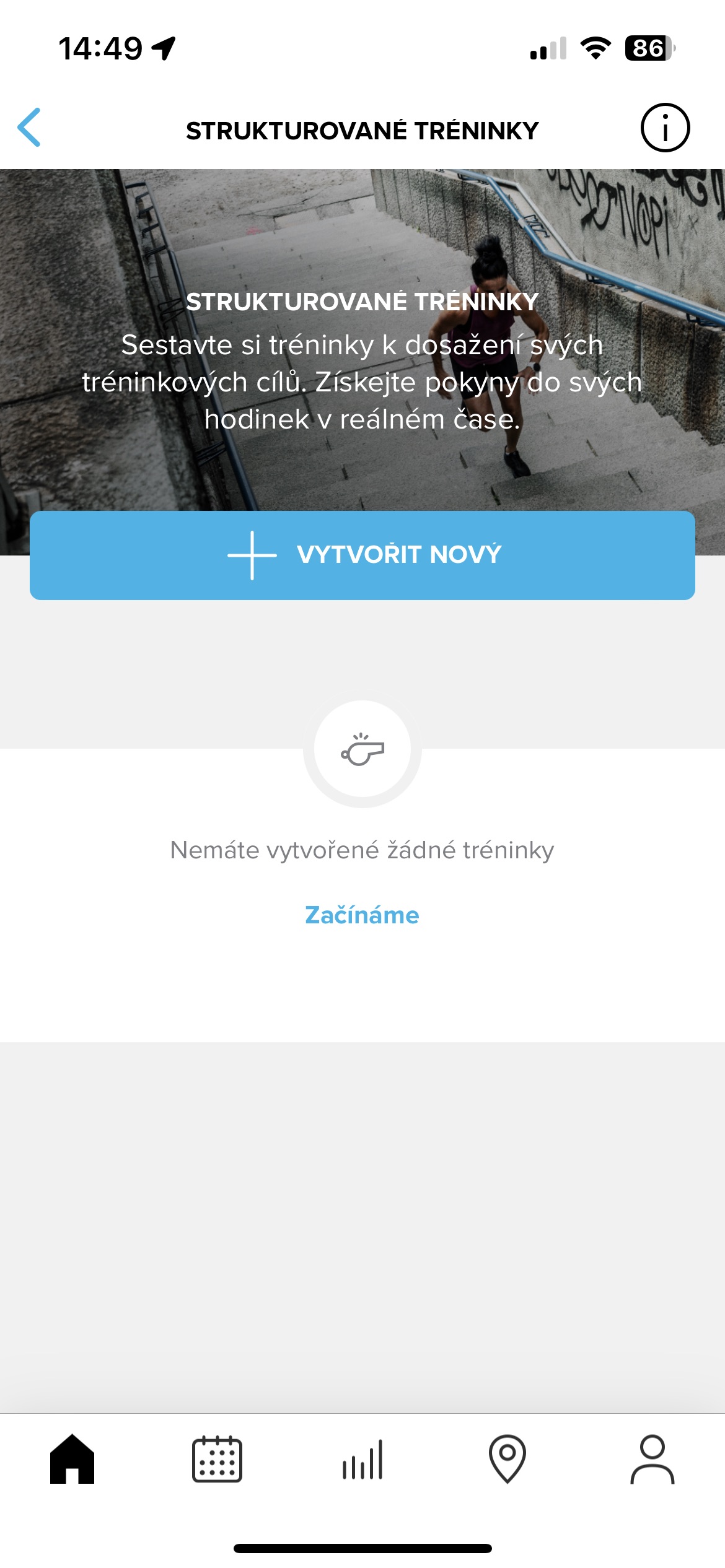Open the map location tab
The height and width of the screenshot is (1568, 725).
(x=507, y=1459)
